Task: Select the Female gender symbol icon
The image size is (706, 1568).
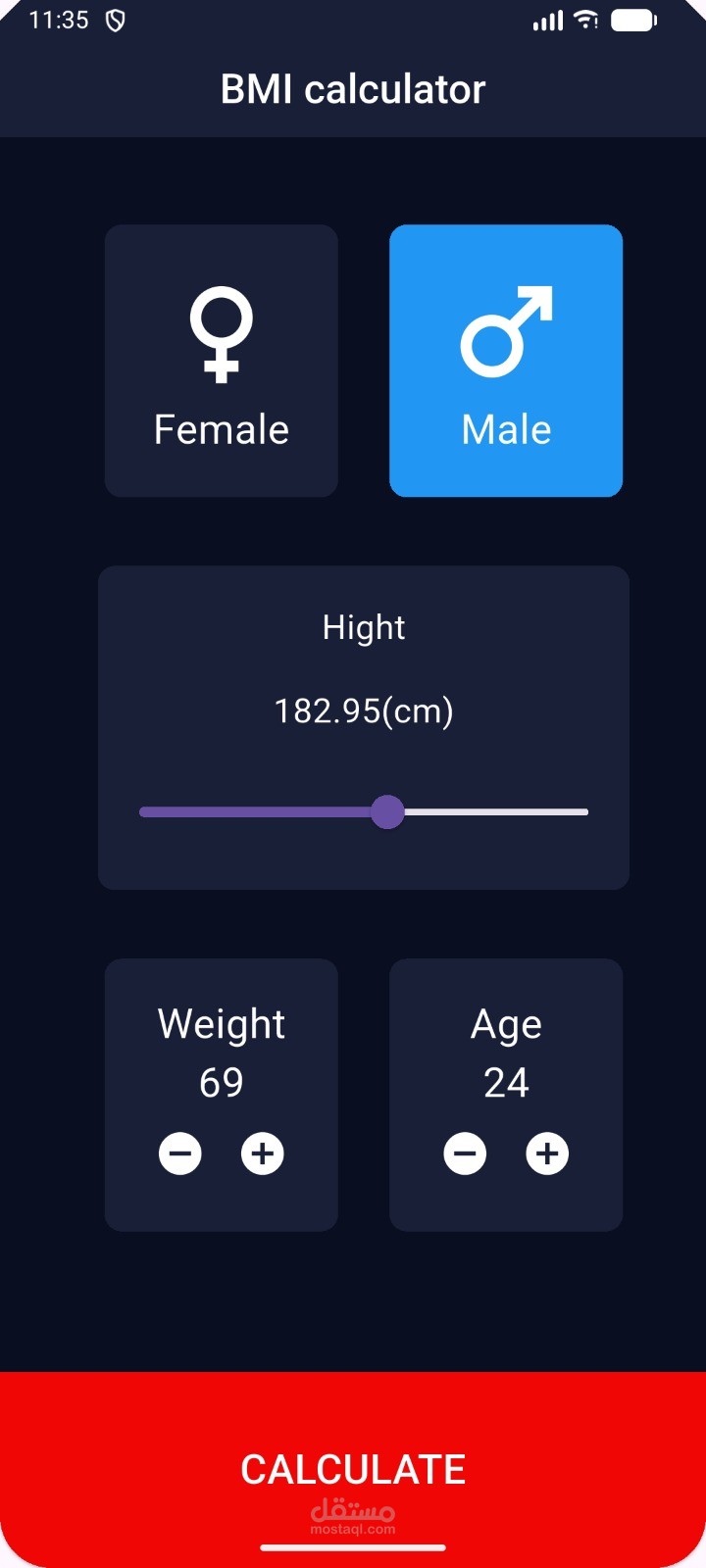Action: pos(221,333)
